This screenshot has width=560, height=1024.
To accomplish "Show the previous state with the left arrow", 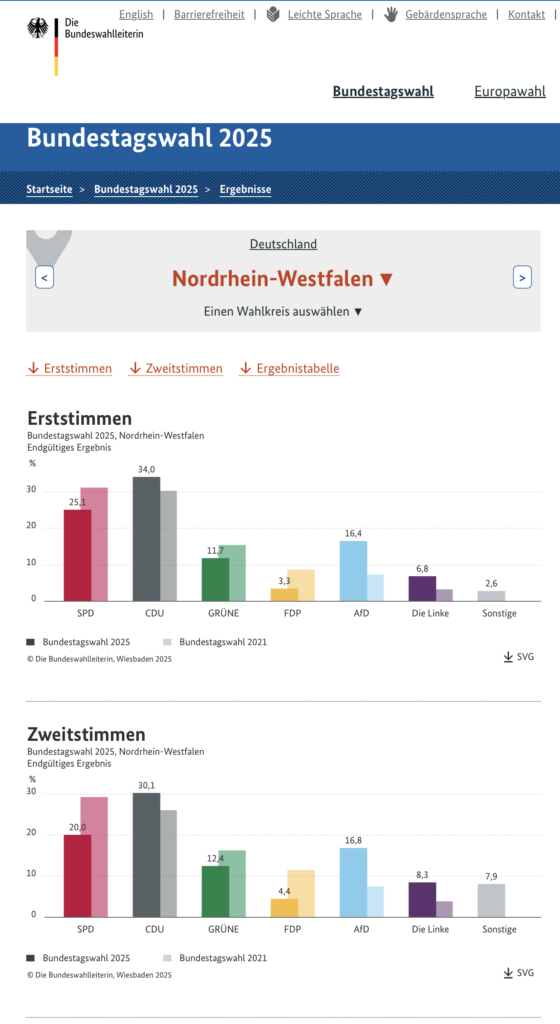I will 44,278.
